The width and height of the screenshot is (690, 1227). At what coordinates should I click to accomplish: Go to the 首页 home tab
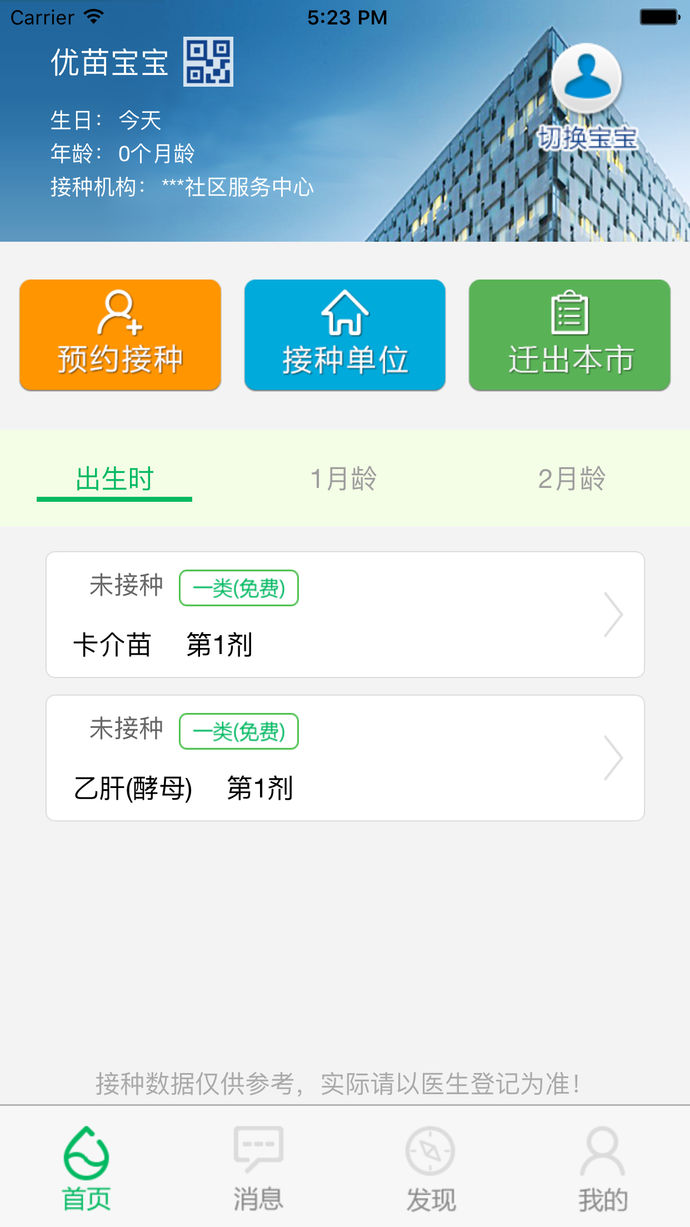87,1168
